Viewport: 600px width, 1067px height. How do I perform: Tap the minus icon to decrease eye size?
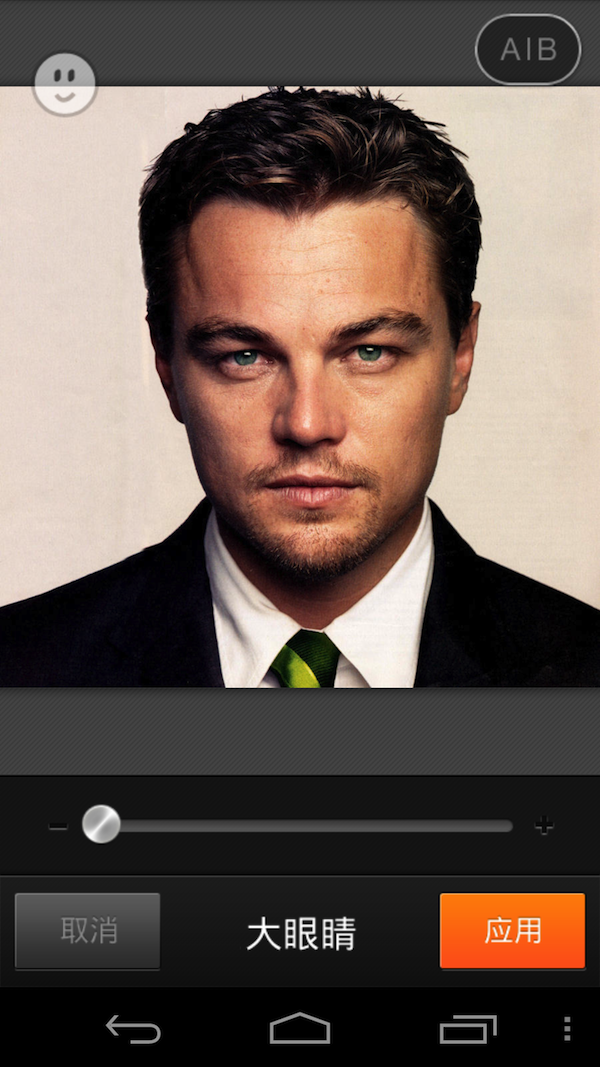tap(58, 826)
